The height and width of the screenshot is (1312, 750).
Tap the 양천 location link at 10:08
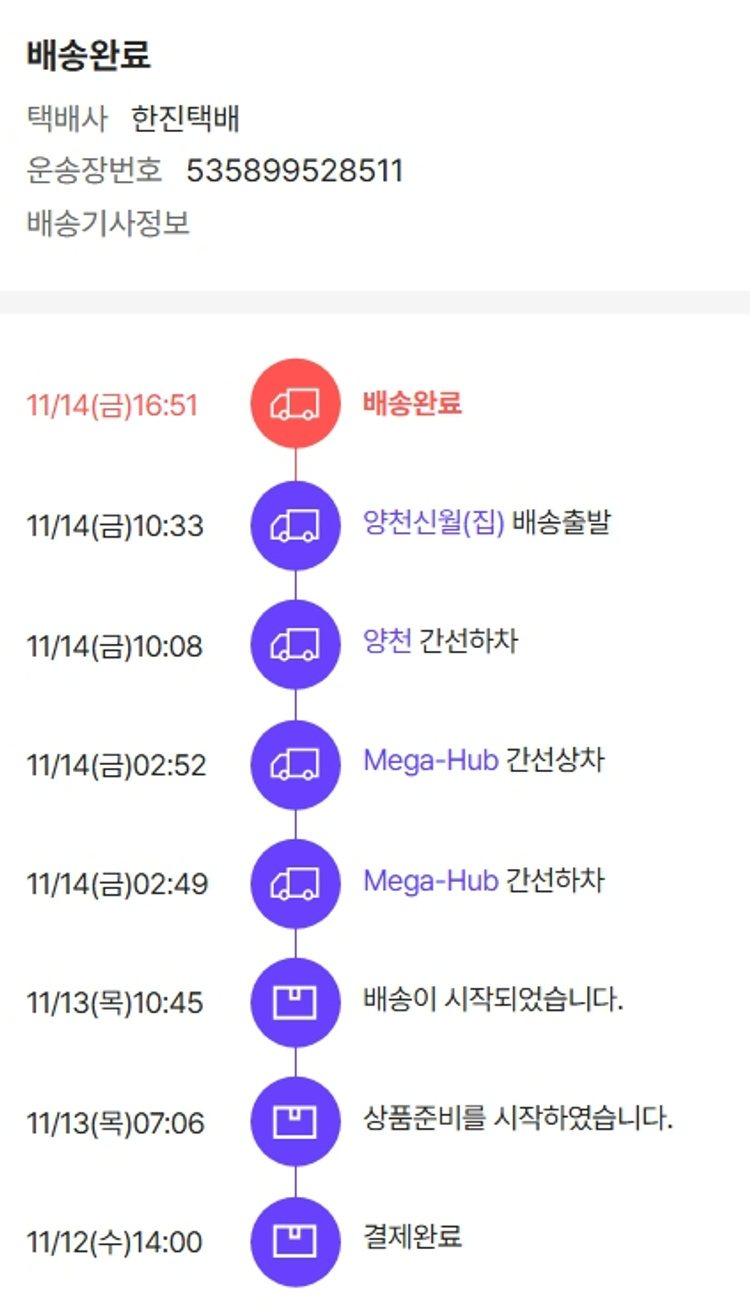click(x=387, y=641)
